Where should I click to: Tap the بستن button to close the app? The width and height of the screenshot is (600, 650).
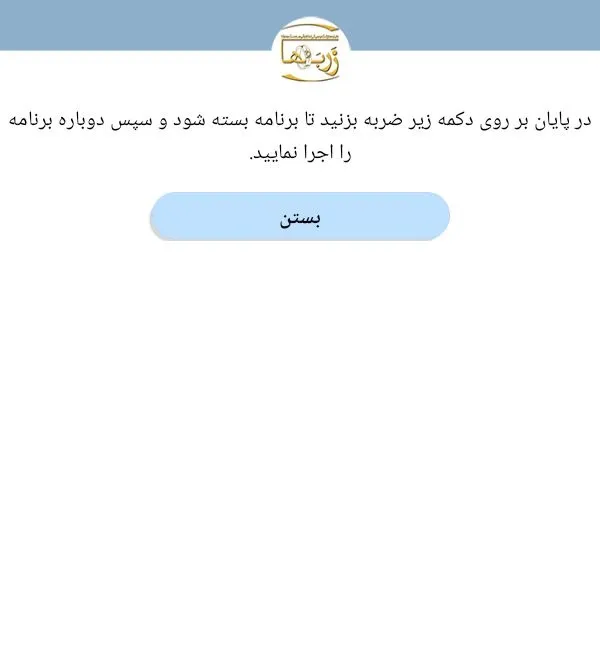coord(300,217)
